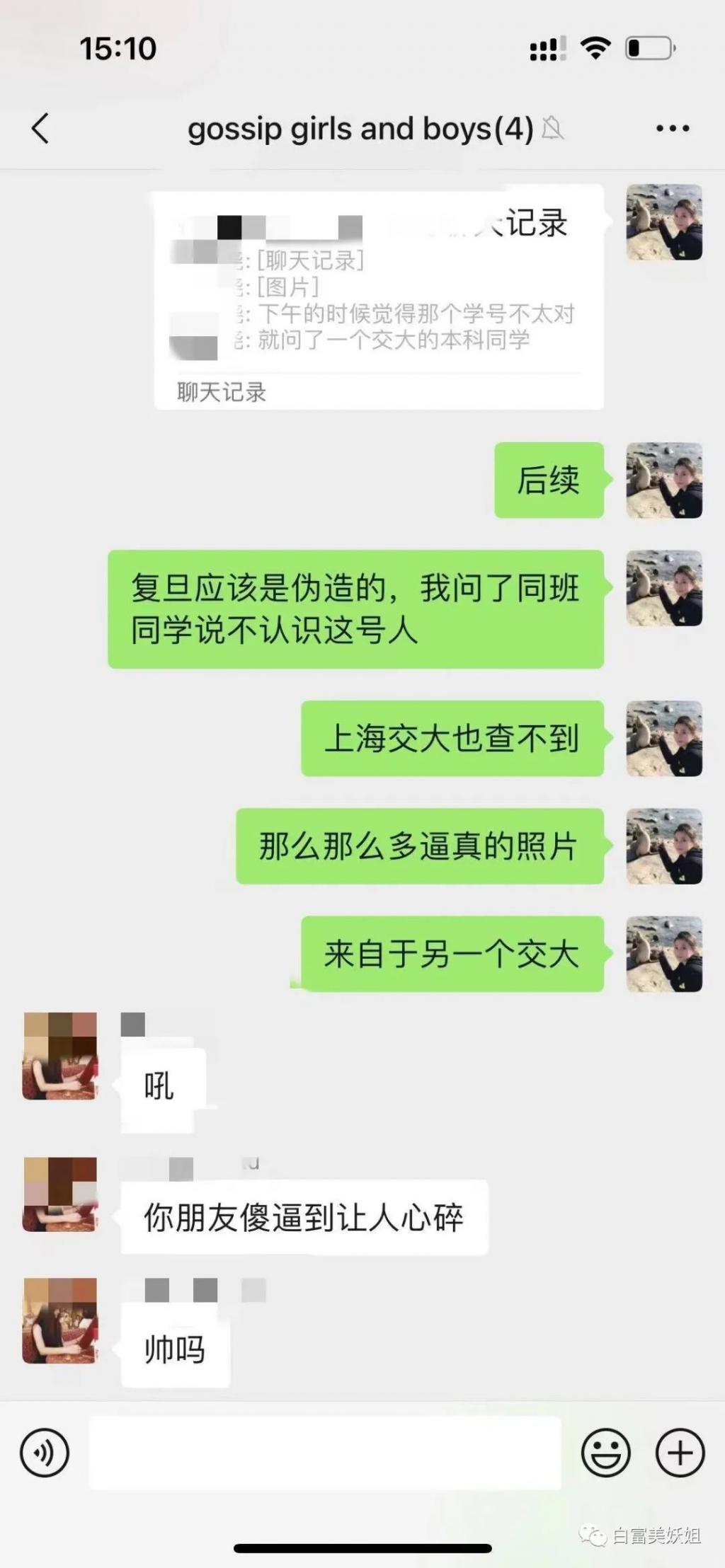Go back to the chat list
Viewport: 725px width, 1568px height.
pos(41,129)
